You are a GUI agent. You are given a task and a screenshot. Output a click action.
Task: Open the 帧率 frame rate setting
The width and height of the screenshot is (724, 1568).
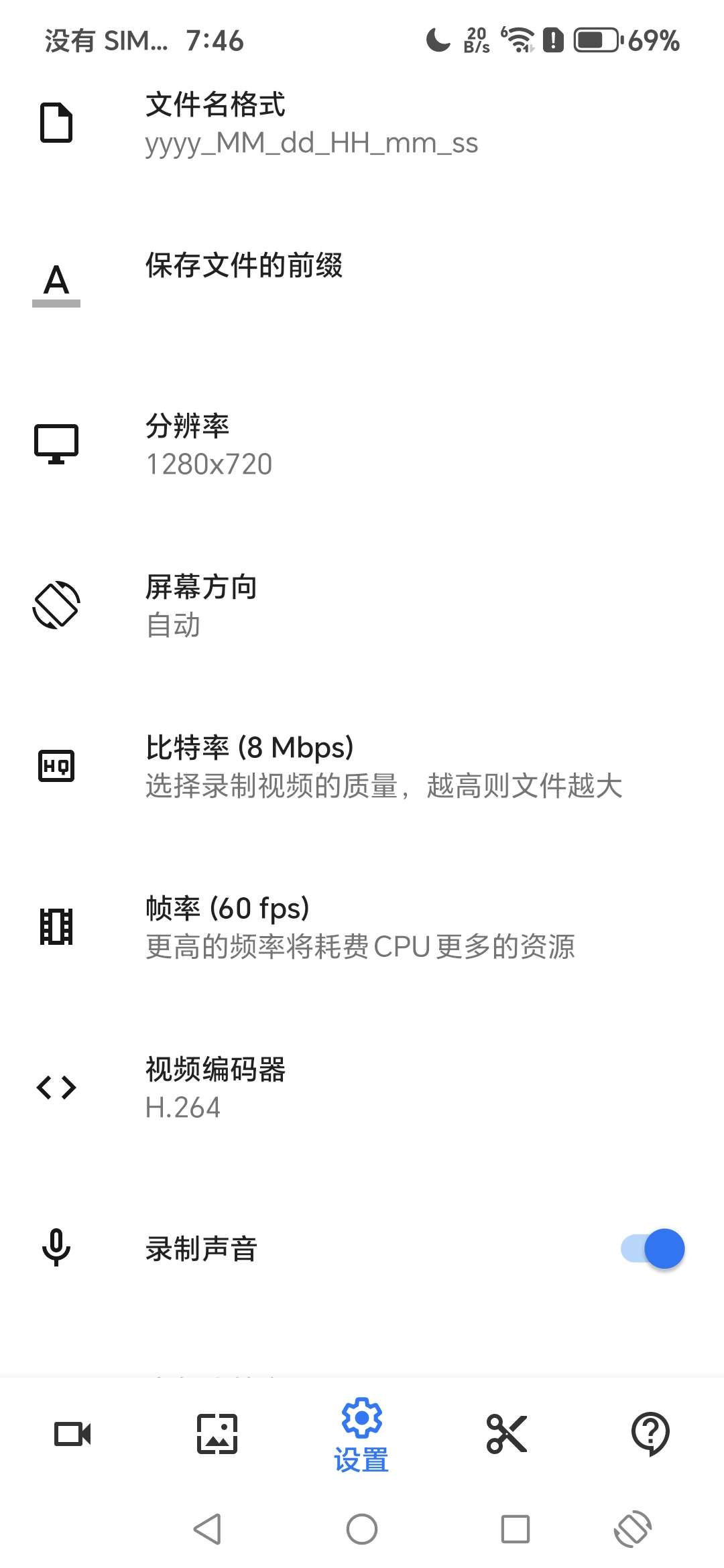coord(362,927)
